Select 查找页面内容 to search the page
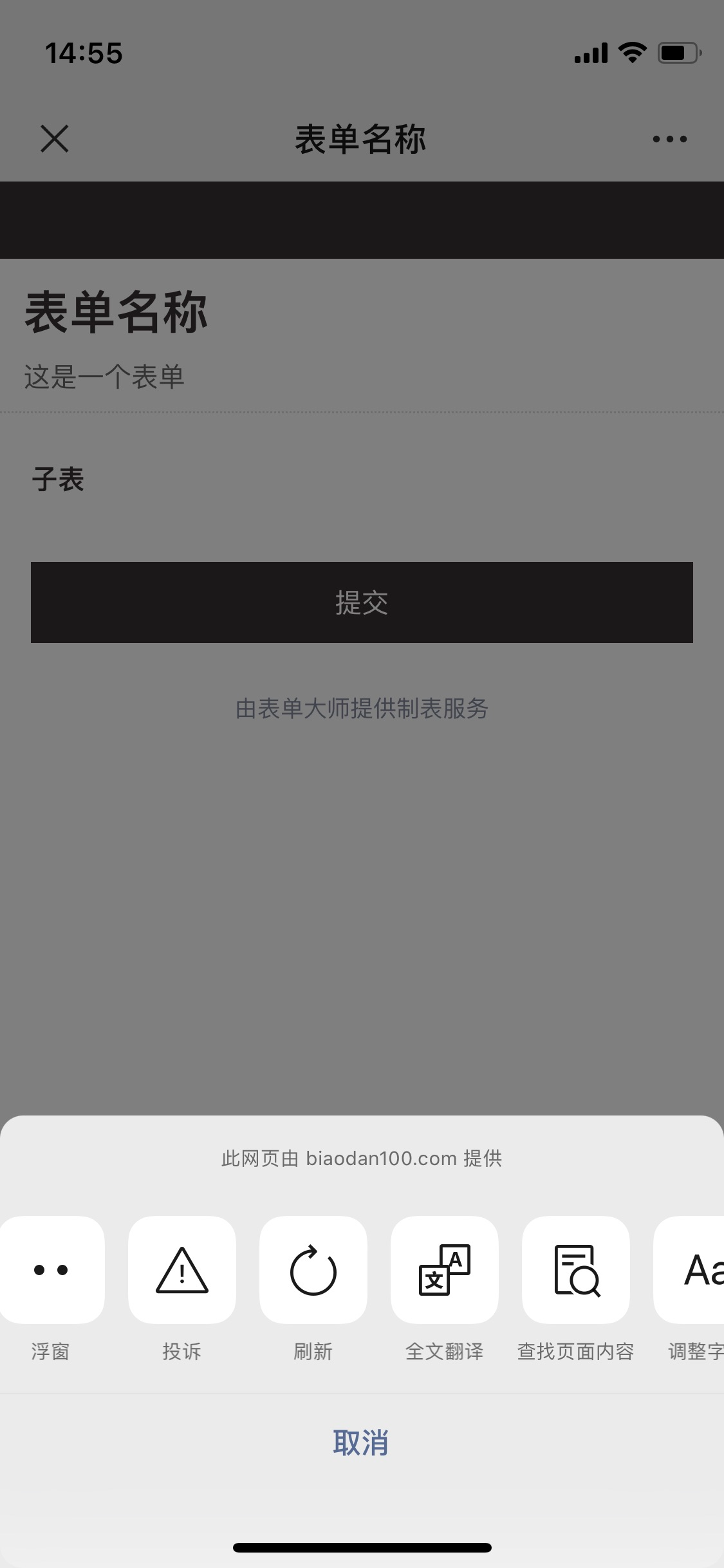This screenshot has height=1568, width=724. click(576, 1269)
